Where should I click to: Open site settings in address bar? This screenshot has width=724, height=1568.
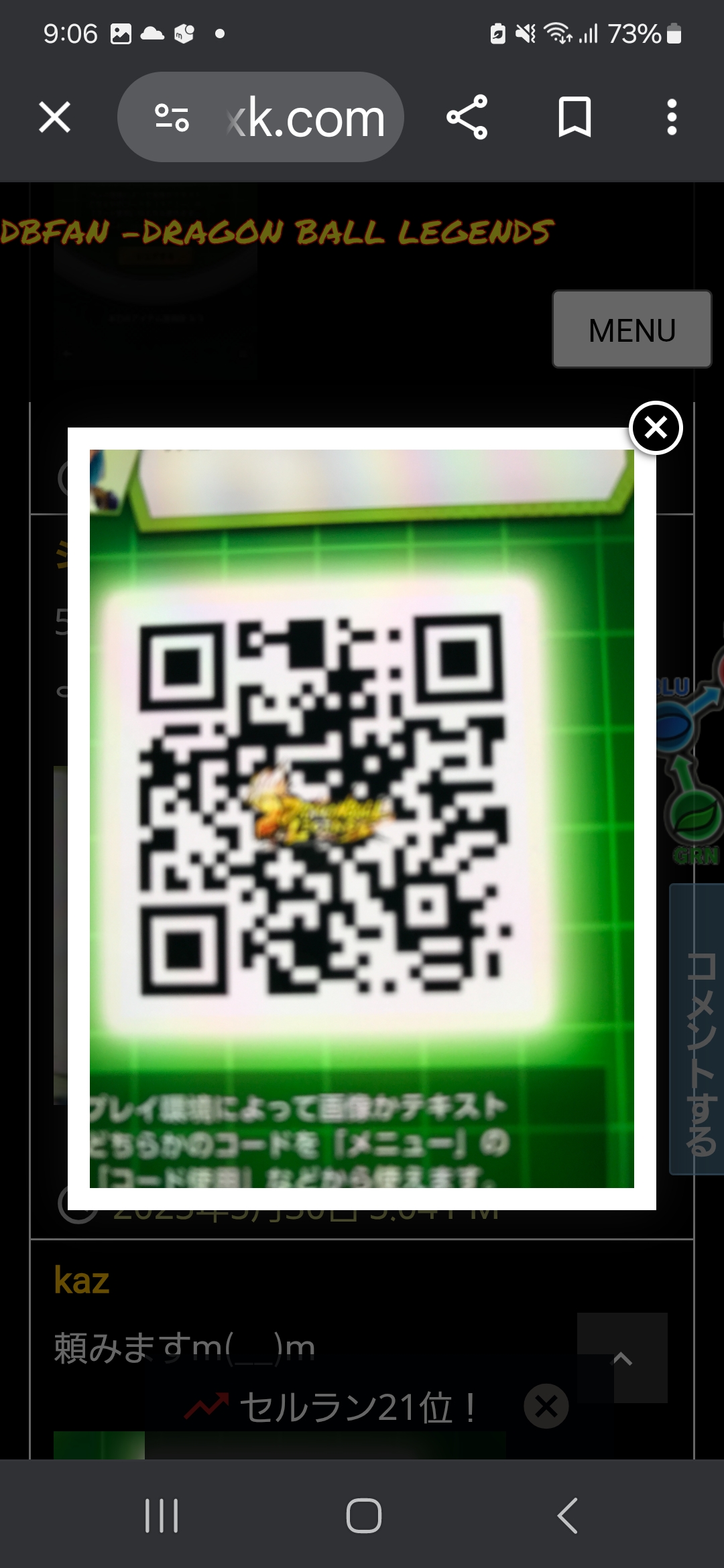click(172, 117)
